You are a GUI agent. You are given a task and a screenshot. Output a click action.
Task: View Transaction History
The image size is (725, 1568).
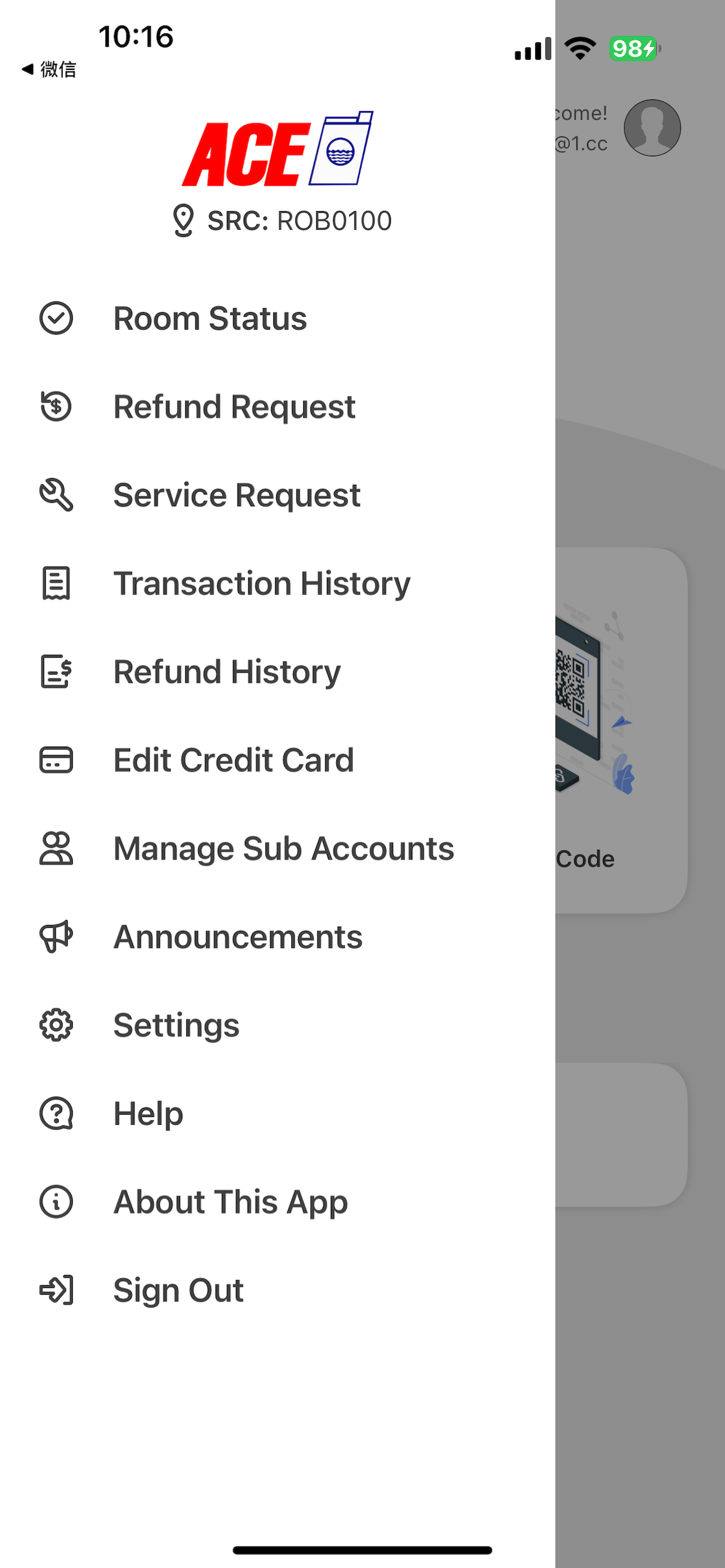pyautogui.click(x=277, y=583)
